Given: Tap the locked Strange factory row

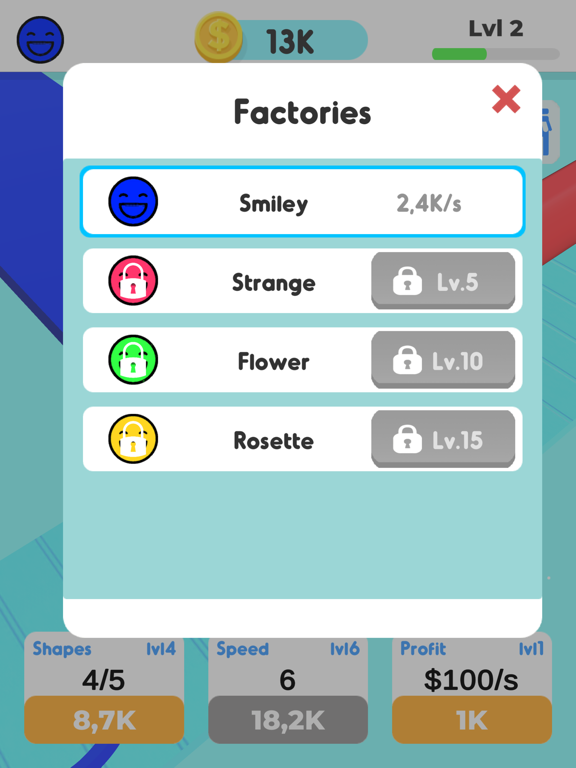Looking at the screenshot, I should point(303,281).
